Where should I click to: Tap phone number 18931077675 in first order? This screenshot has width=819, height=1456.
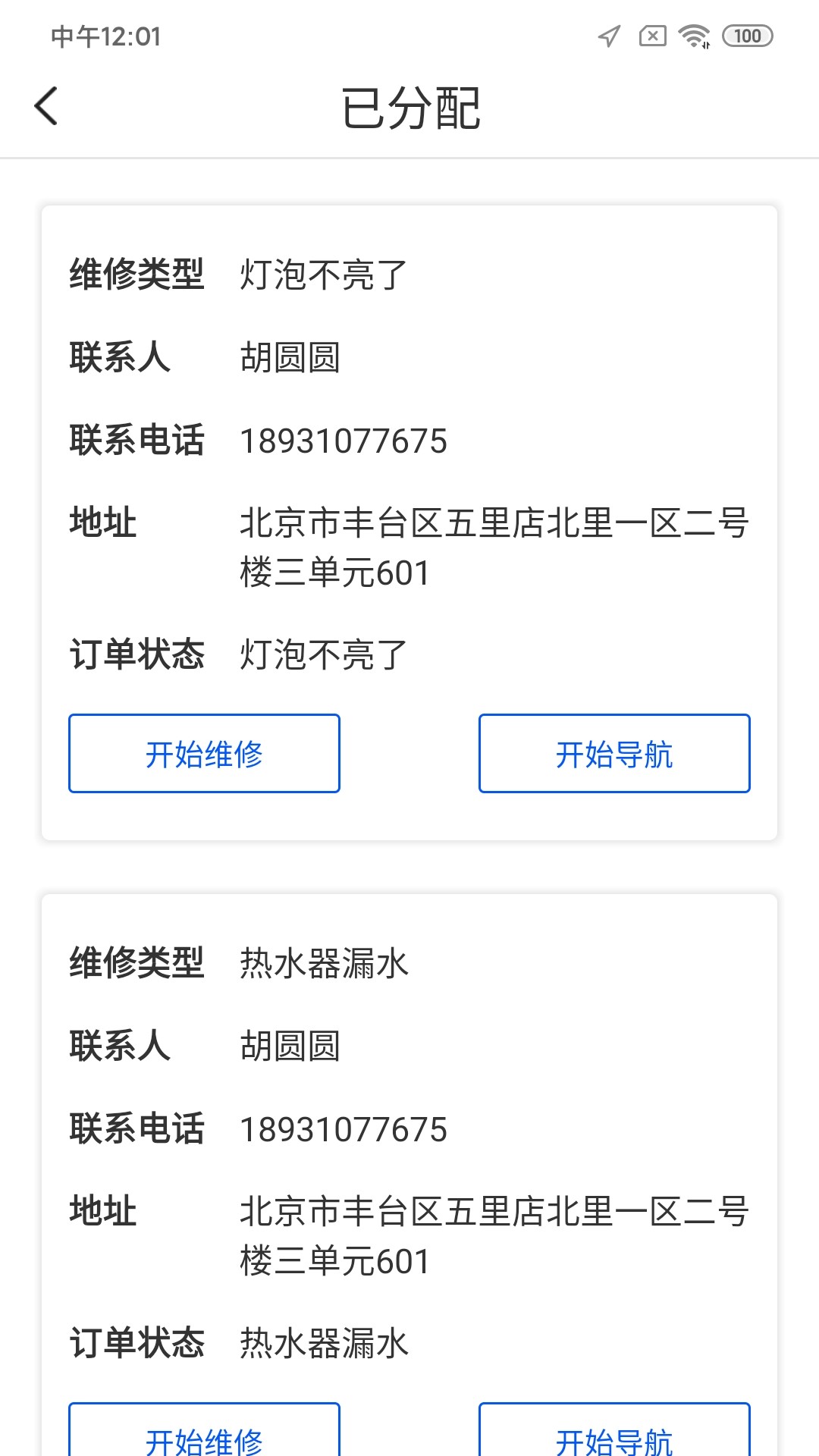point(344,440)
